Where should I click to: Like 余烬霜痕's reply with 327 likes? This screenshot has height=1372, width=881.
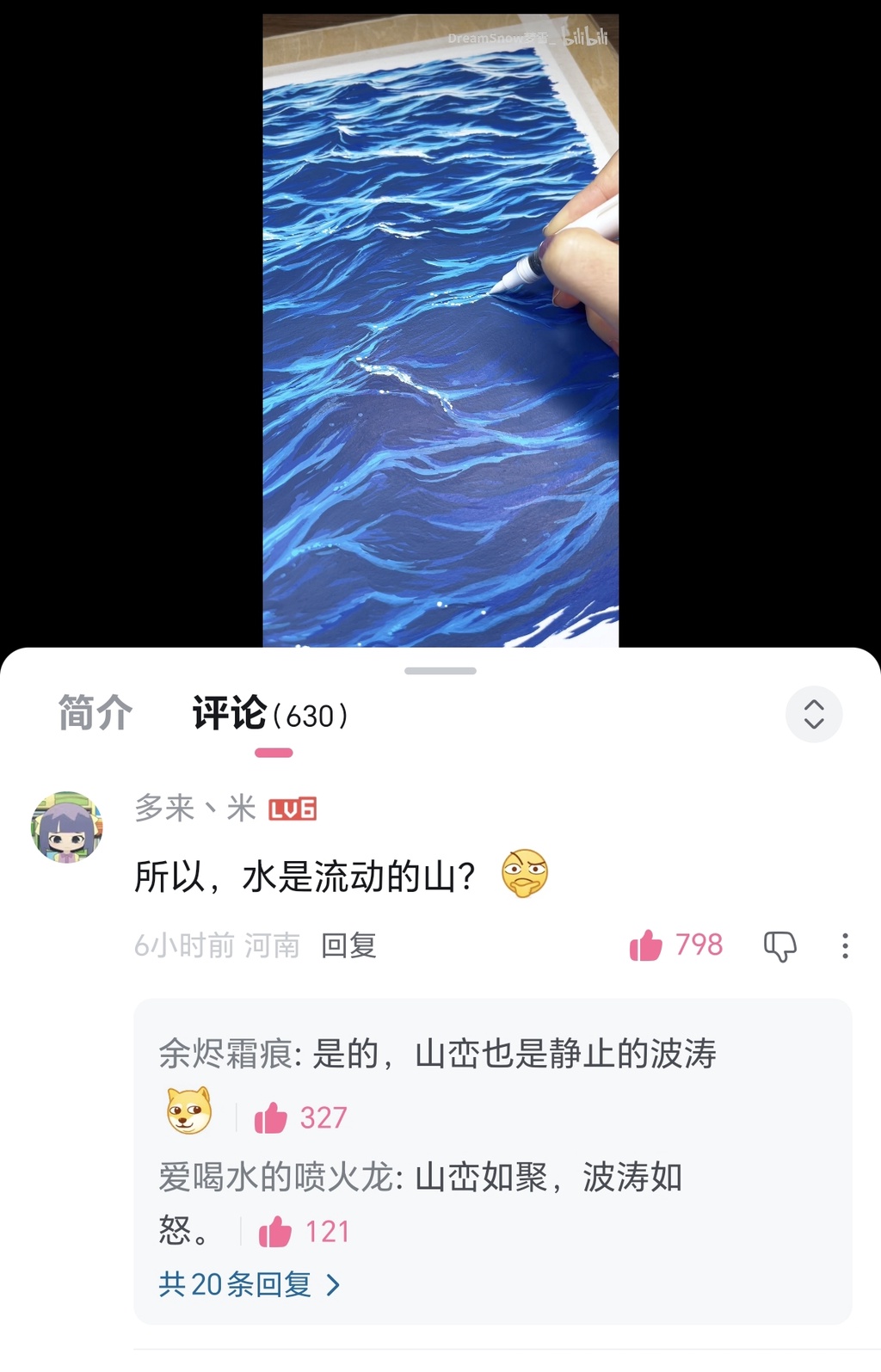coord(271,1117)
